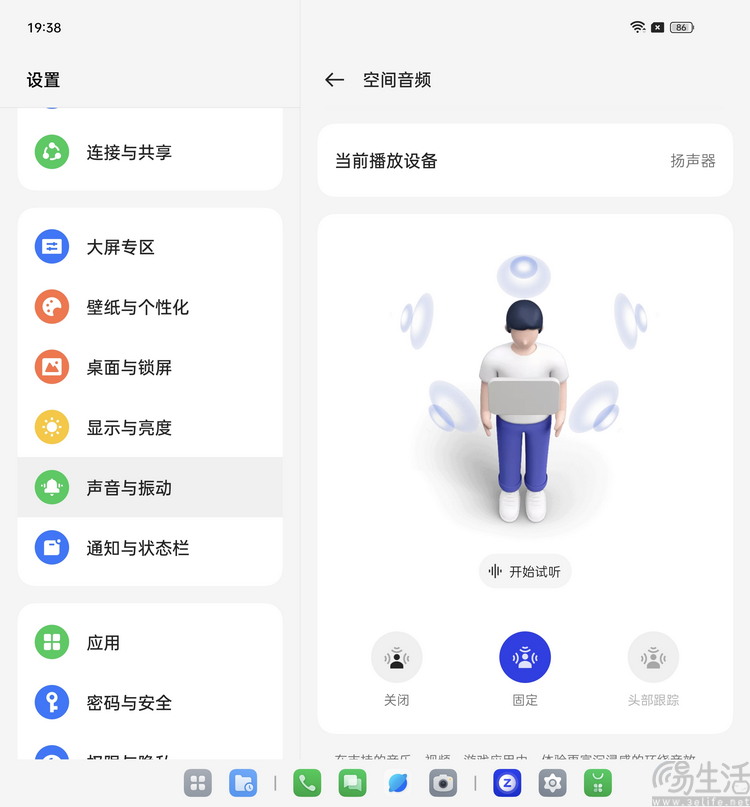
Task: Tap 开始试听 to preview audio
Action: click(x=525, y=571)
